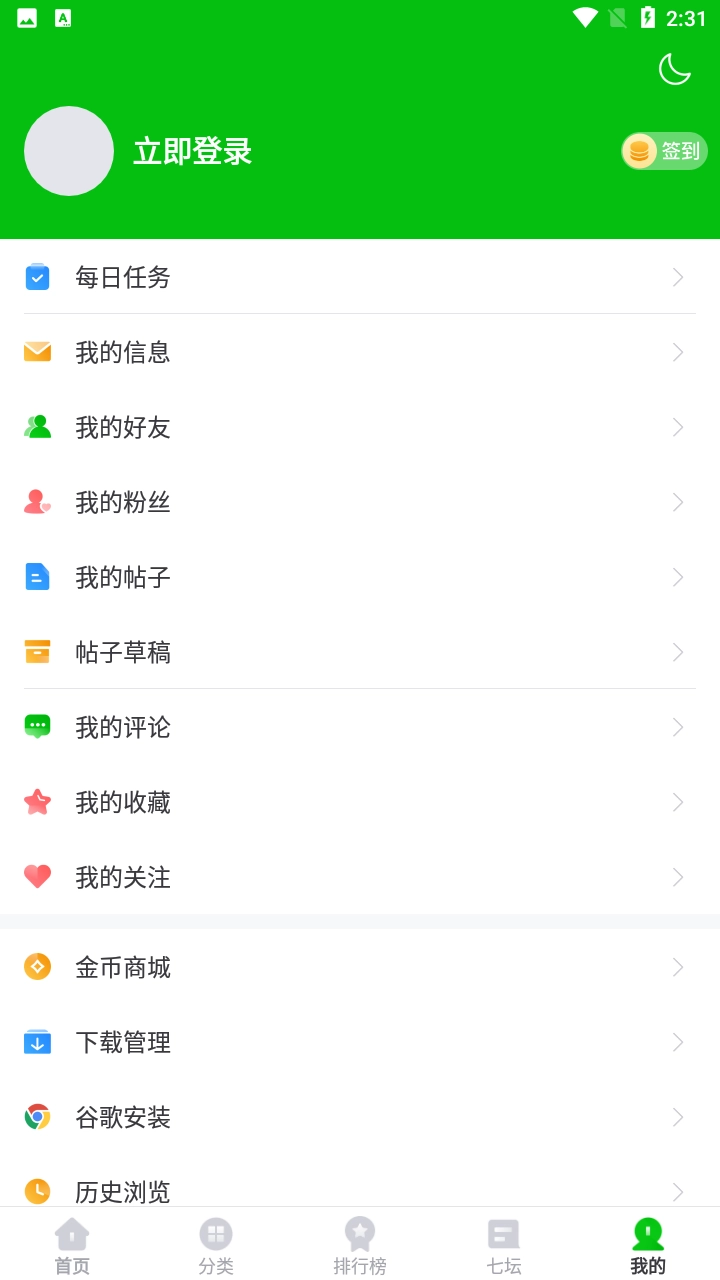720x1280 pixels.
Task: Click the 历史浏览 history clock icon
Action: (37, 1192)
